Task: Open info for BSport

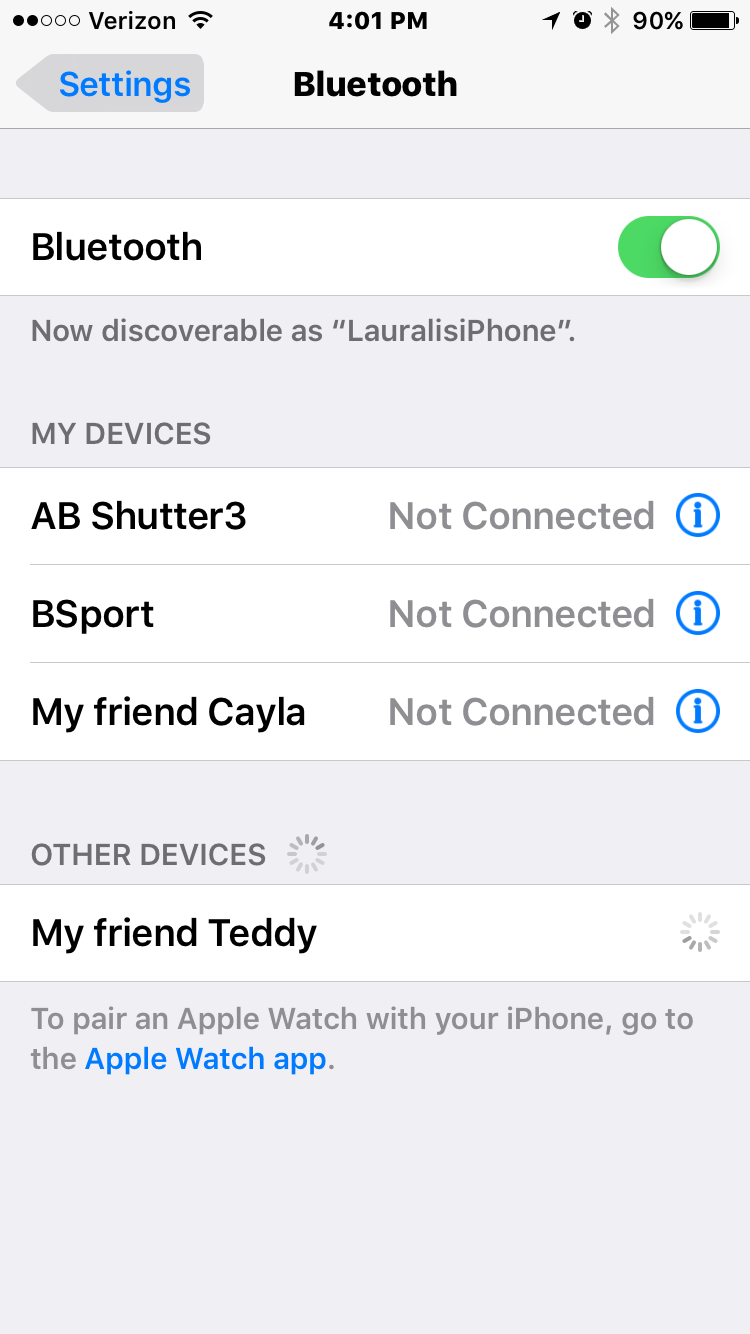Action: (x=698, y=614)
